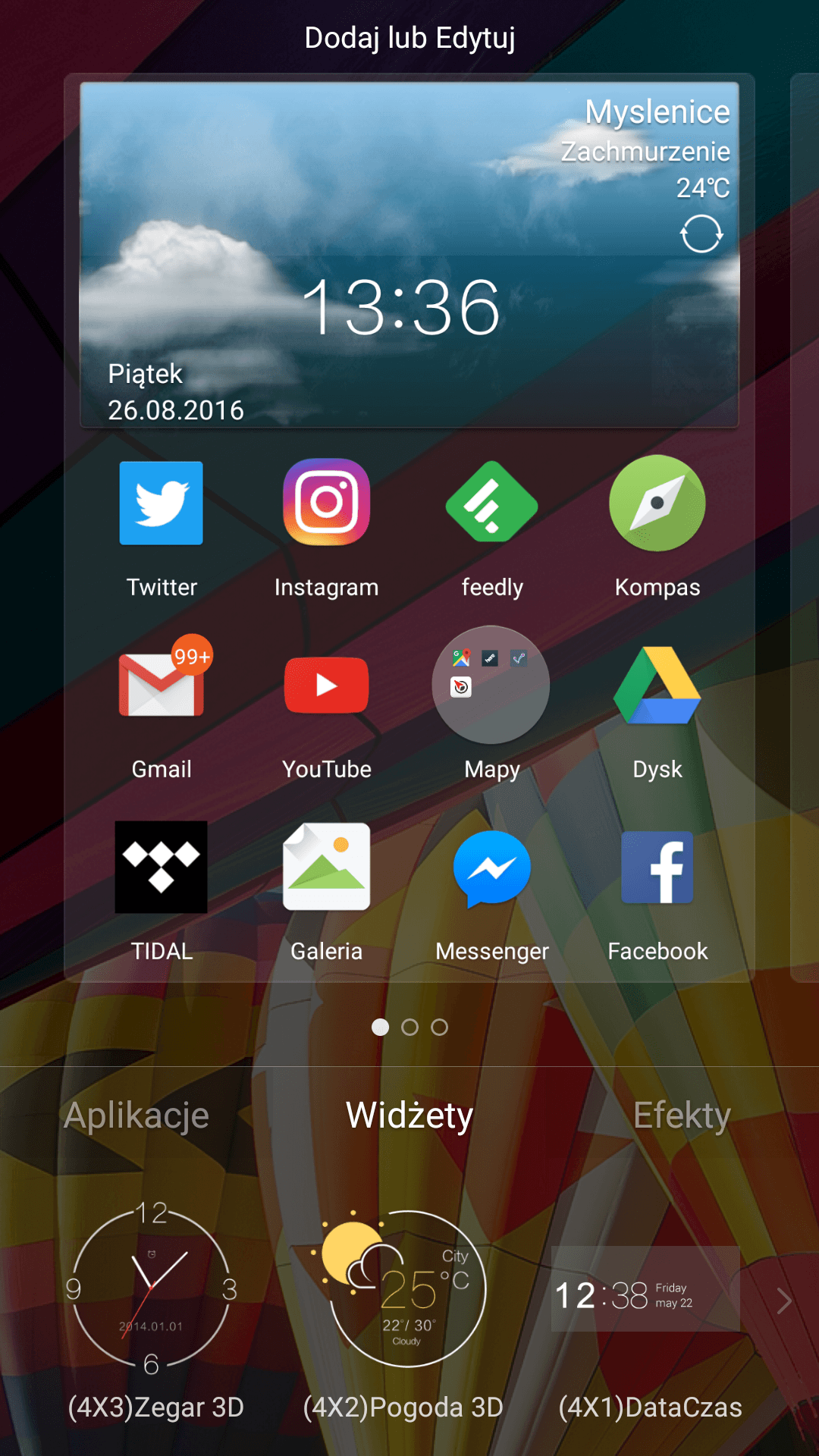The height and width of the screenshot is (1456, 819).
Task: Switch to the Efekty tab
Action: [x=682, y=1115]
